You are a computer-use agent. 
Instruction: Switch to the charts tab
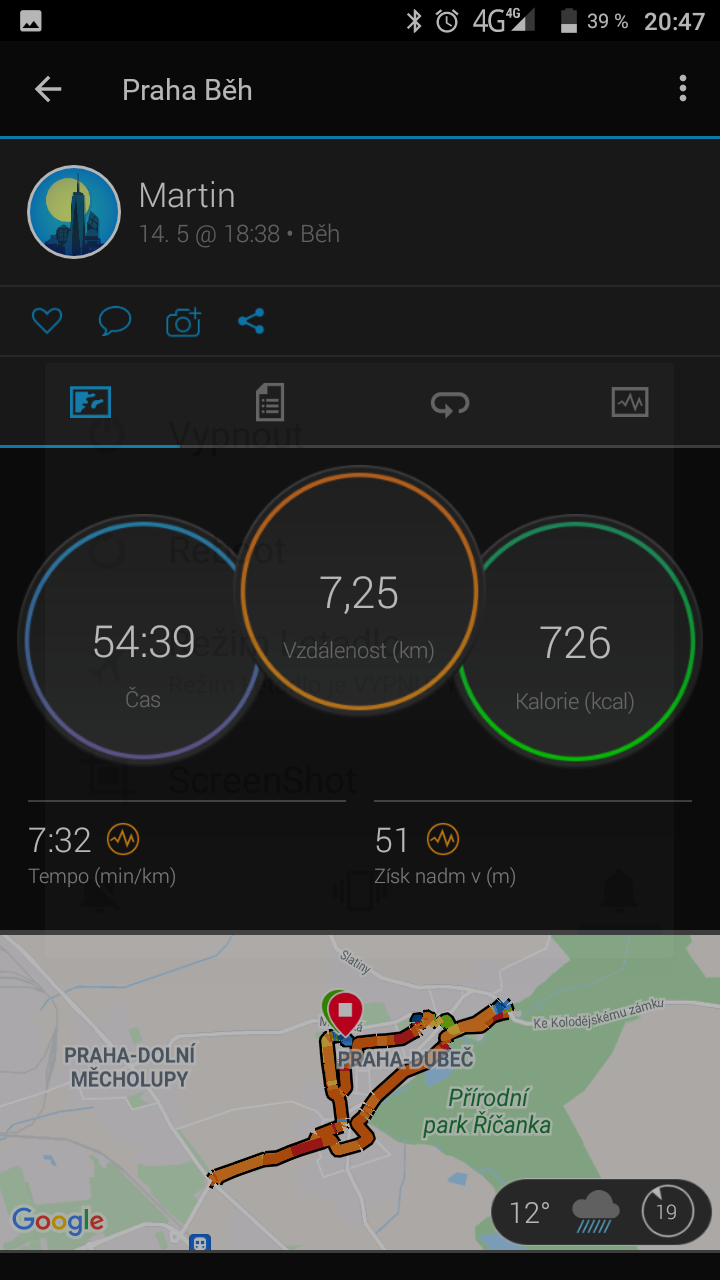click(630, 403)
